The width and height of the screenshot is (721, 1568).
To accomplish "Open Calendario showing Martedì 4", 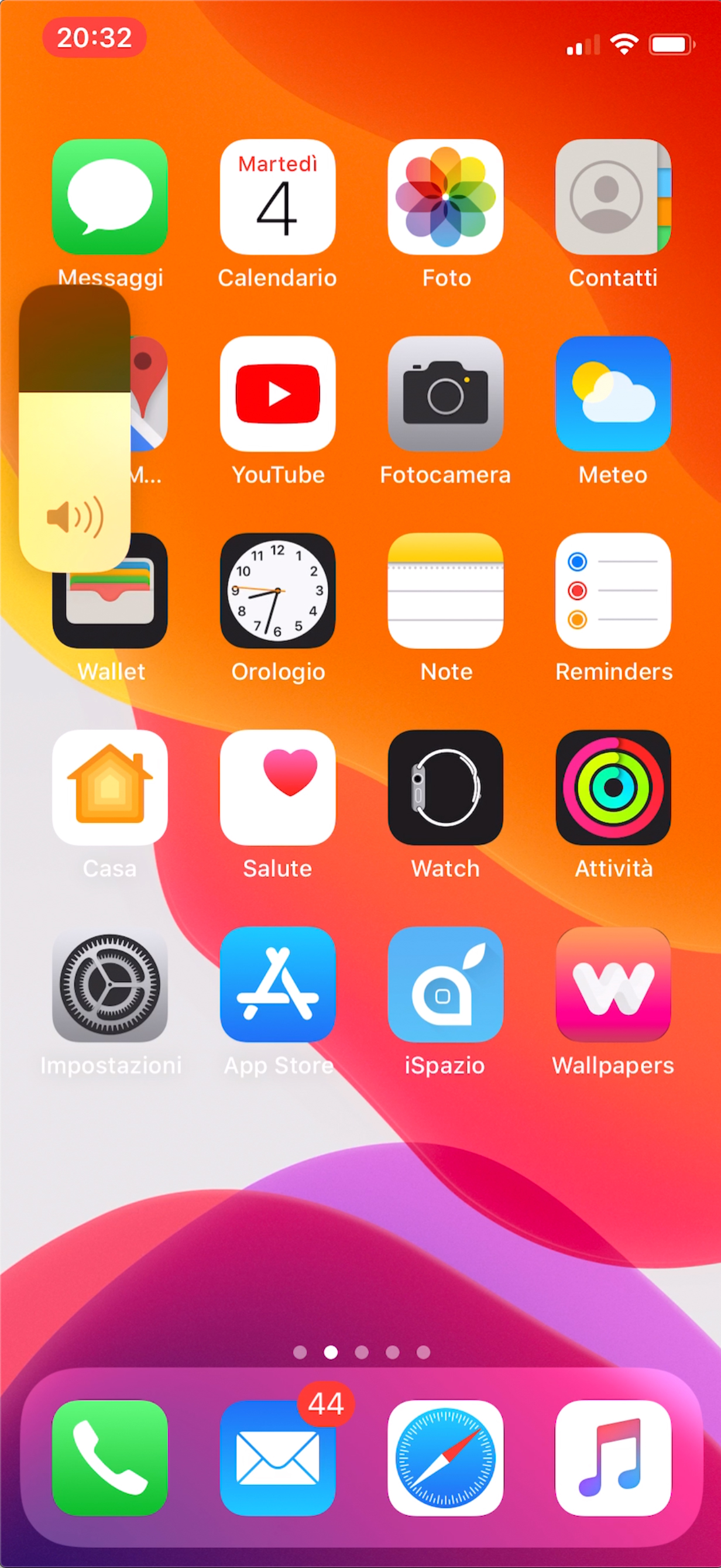I will [x=277, y=197].
